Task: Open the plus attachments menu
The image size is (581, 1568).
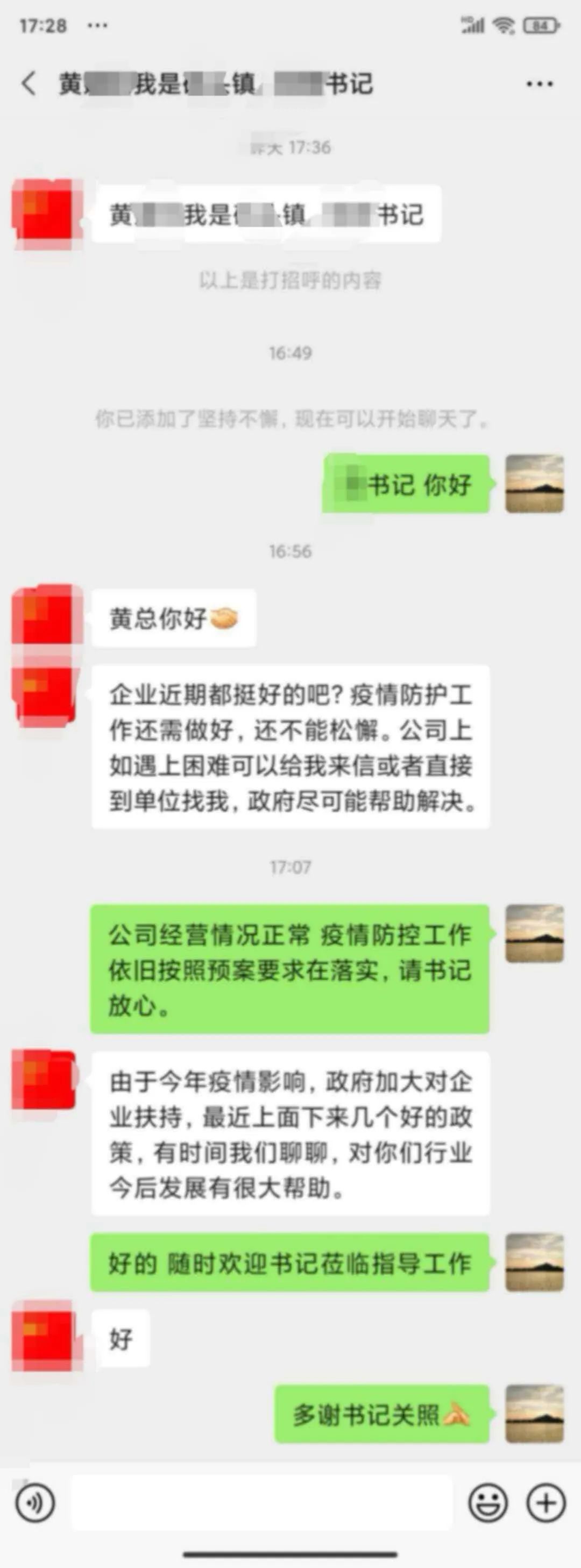Action: (545, 1503)
